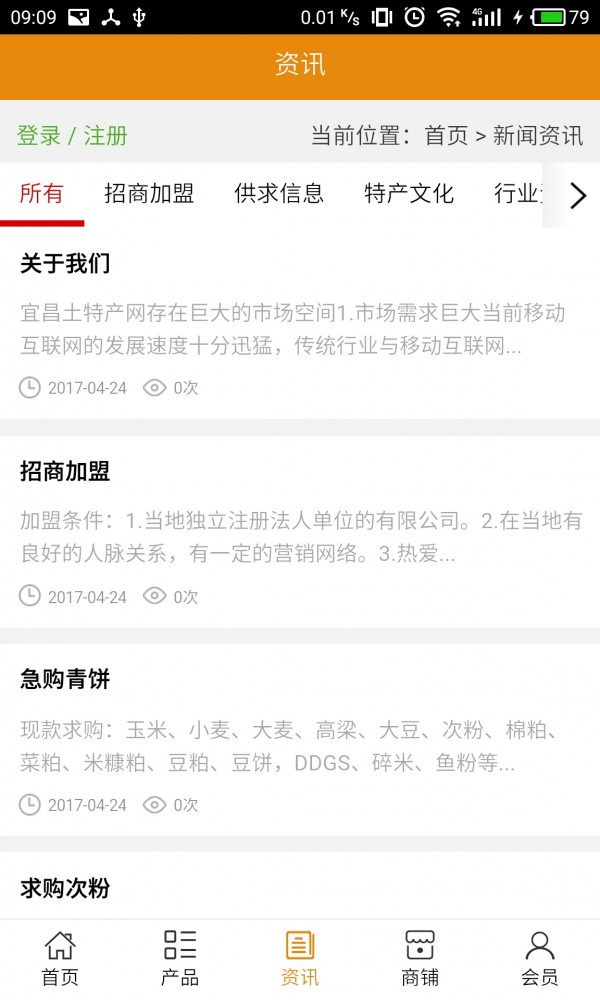The width and height of the screenshot is (600, 1000).
Task: Go to the 首页 bottom tab
Action: [x=60, y=958]
